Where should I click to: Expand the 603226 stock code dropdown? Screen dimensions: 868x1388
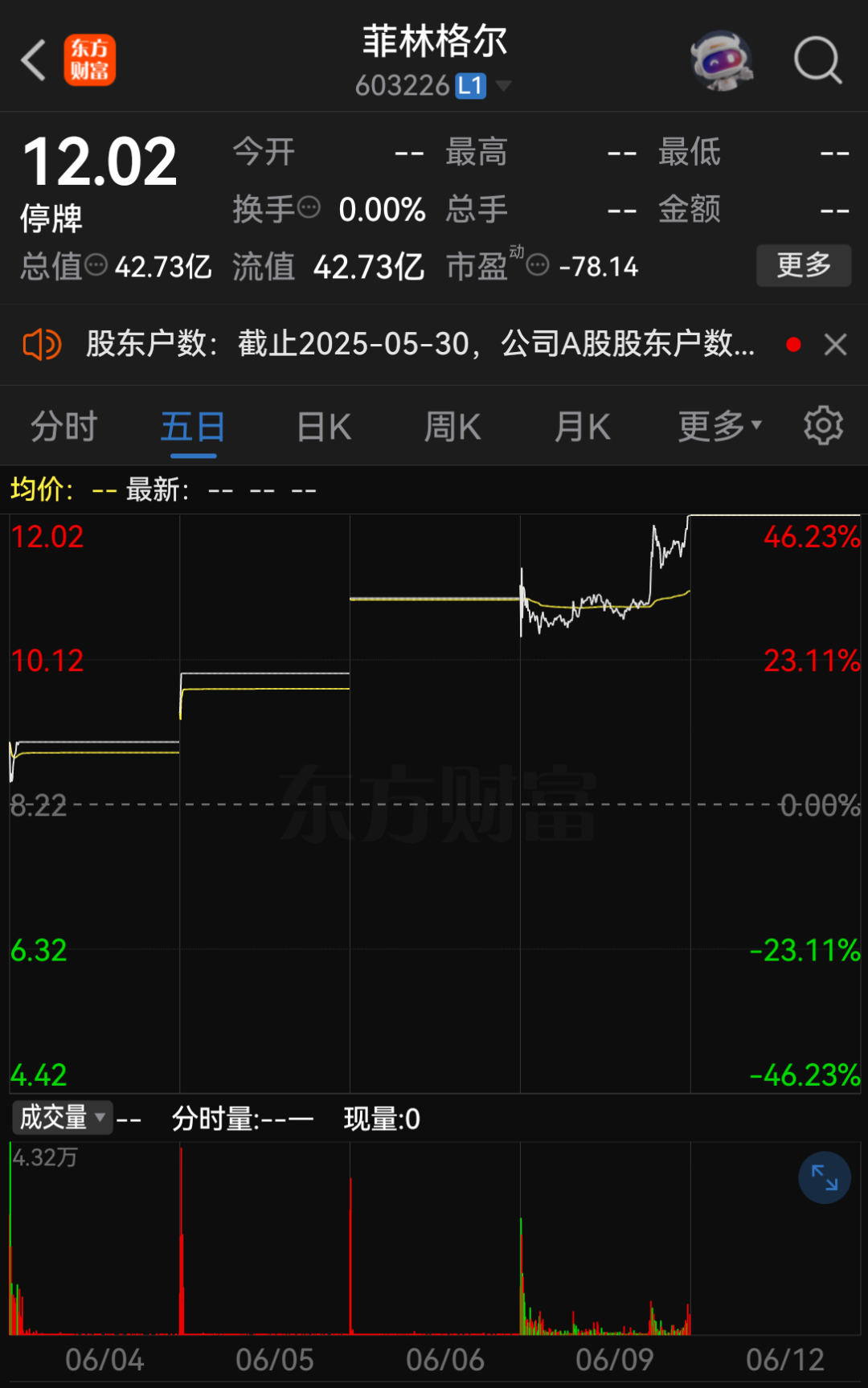(x=504, y=85)
